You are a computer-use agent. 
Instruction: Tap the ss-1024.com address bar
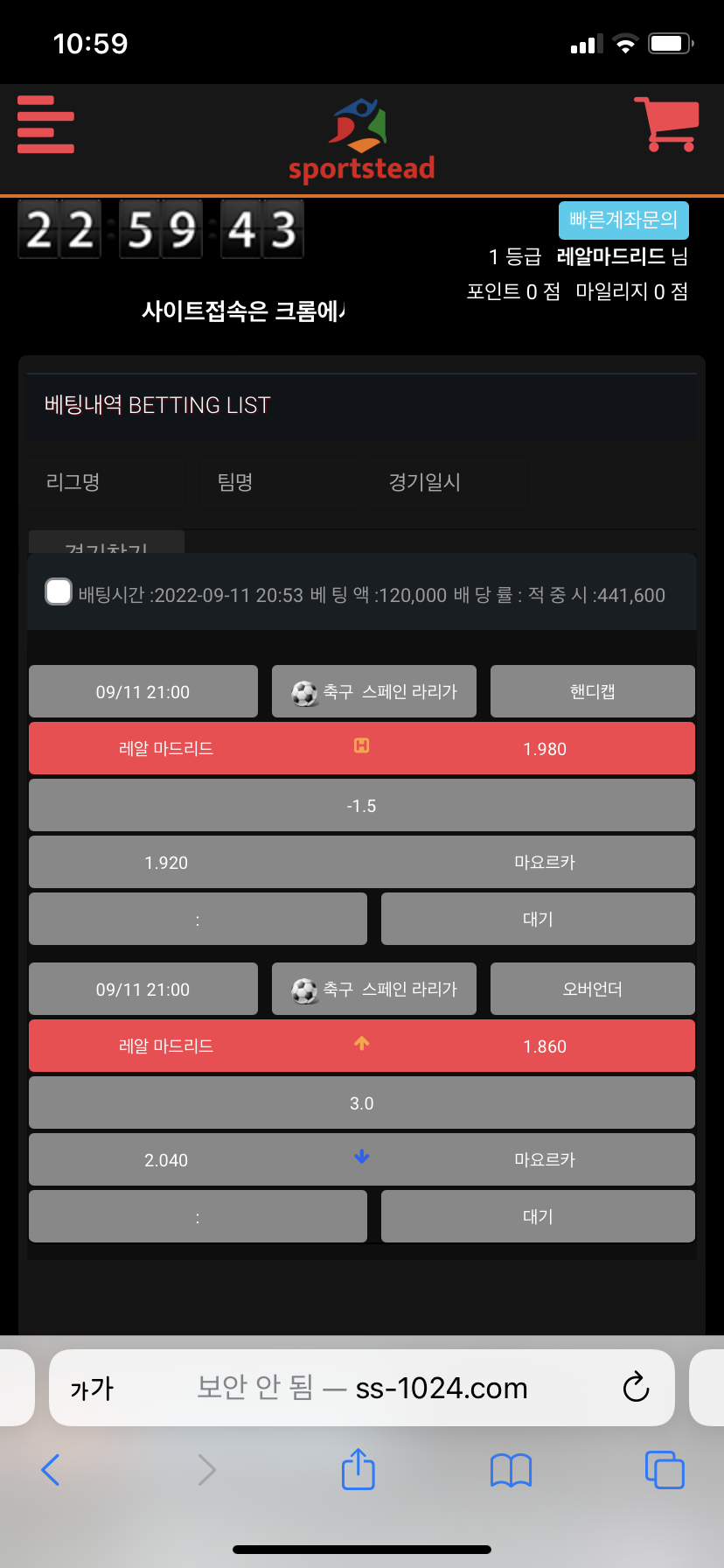tap(362, 1388)
